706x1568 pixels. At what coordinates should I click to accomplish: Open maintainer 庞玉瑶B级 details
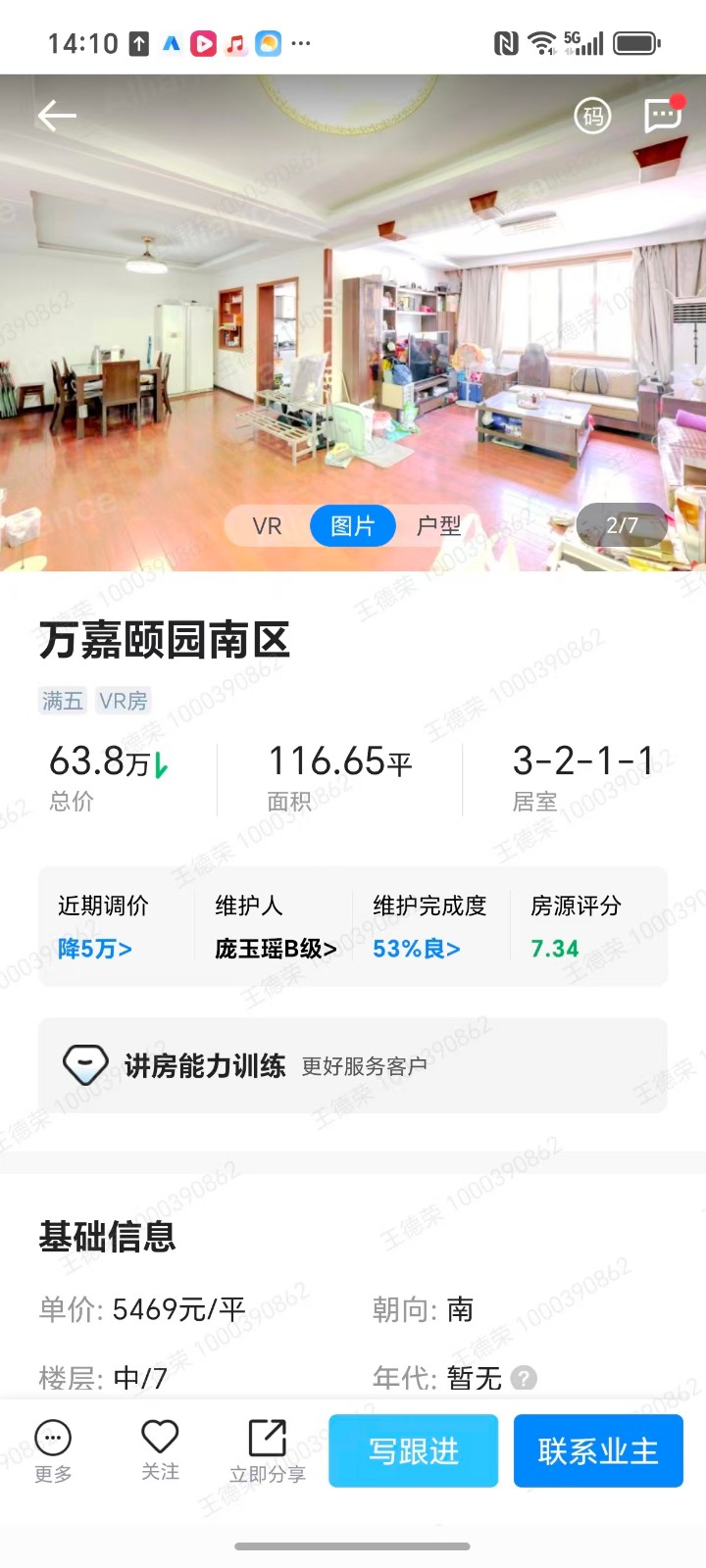coord(276,949)
